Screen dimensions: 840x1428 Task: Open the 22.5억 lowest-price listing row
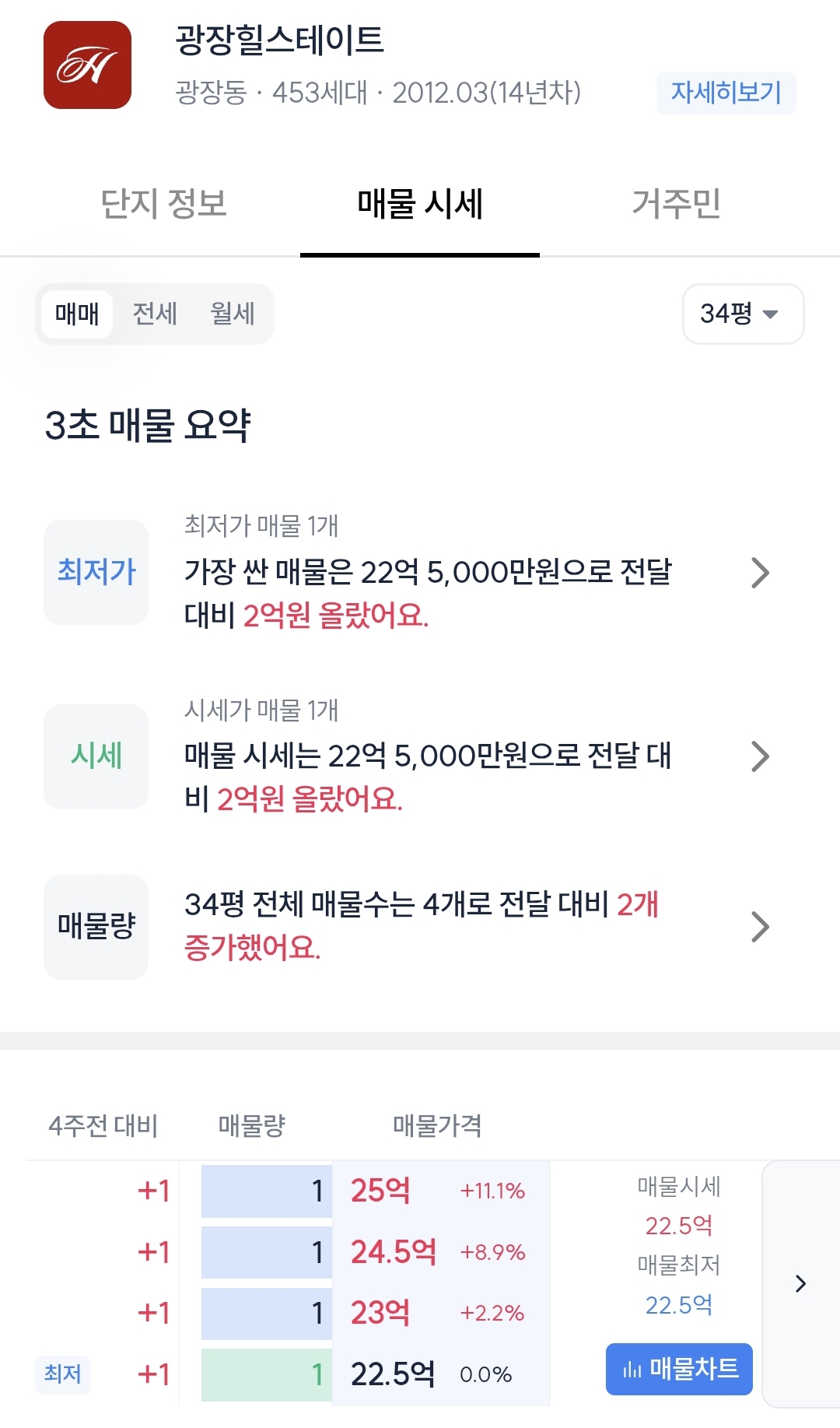pyautogui.click(x=288, y=1374)
